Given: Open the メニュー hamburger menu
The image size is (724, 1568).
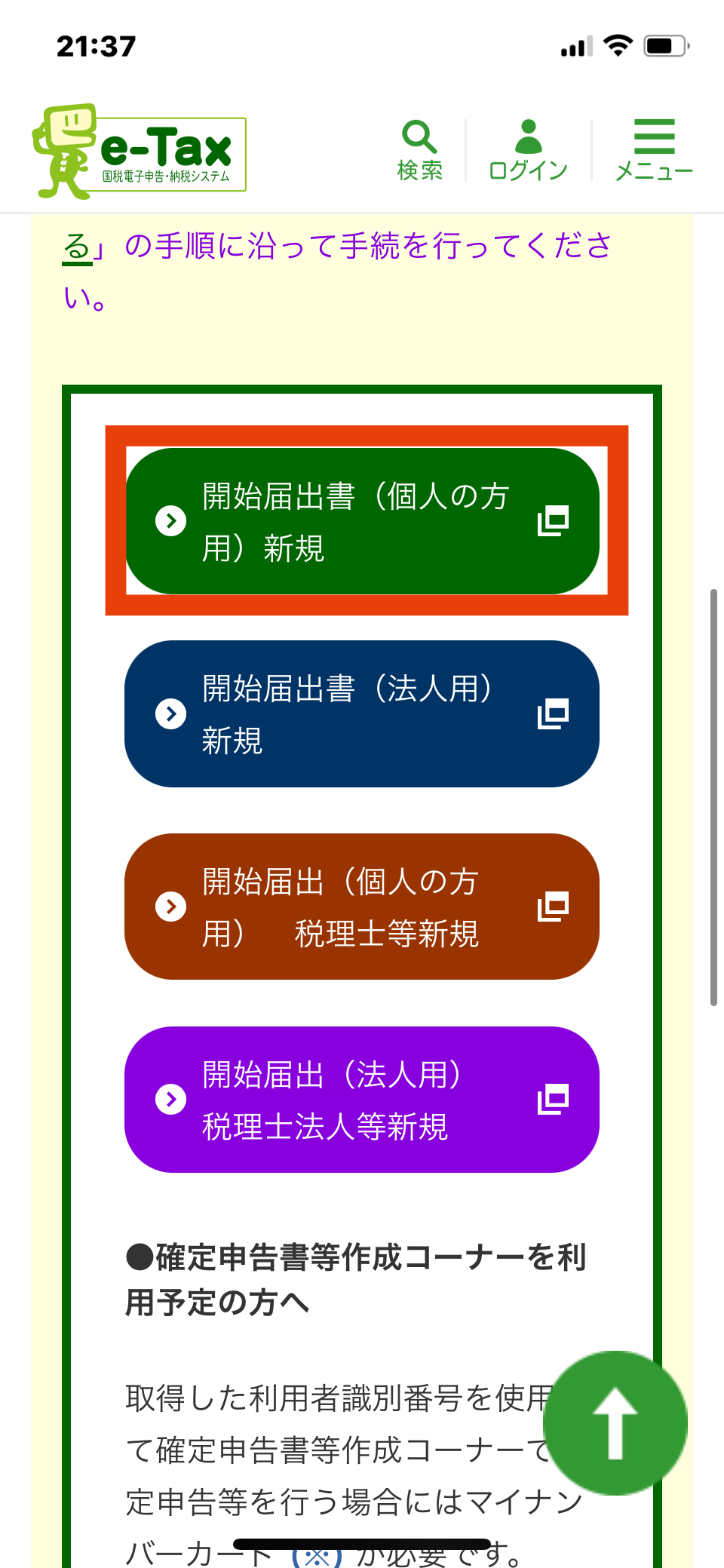Looking at the screenshot, I should coord(654,150).
